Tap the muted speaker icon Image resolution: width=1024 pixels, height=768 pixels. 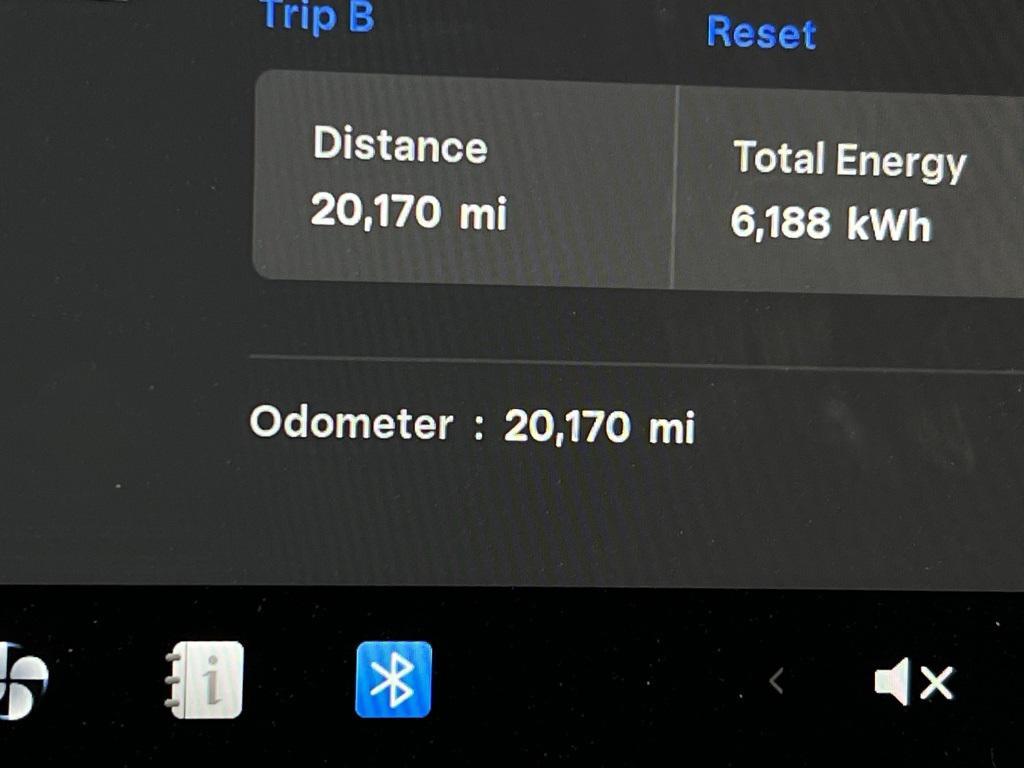914,683
